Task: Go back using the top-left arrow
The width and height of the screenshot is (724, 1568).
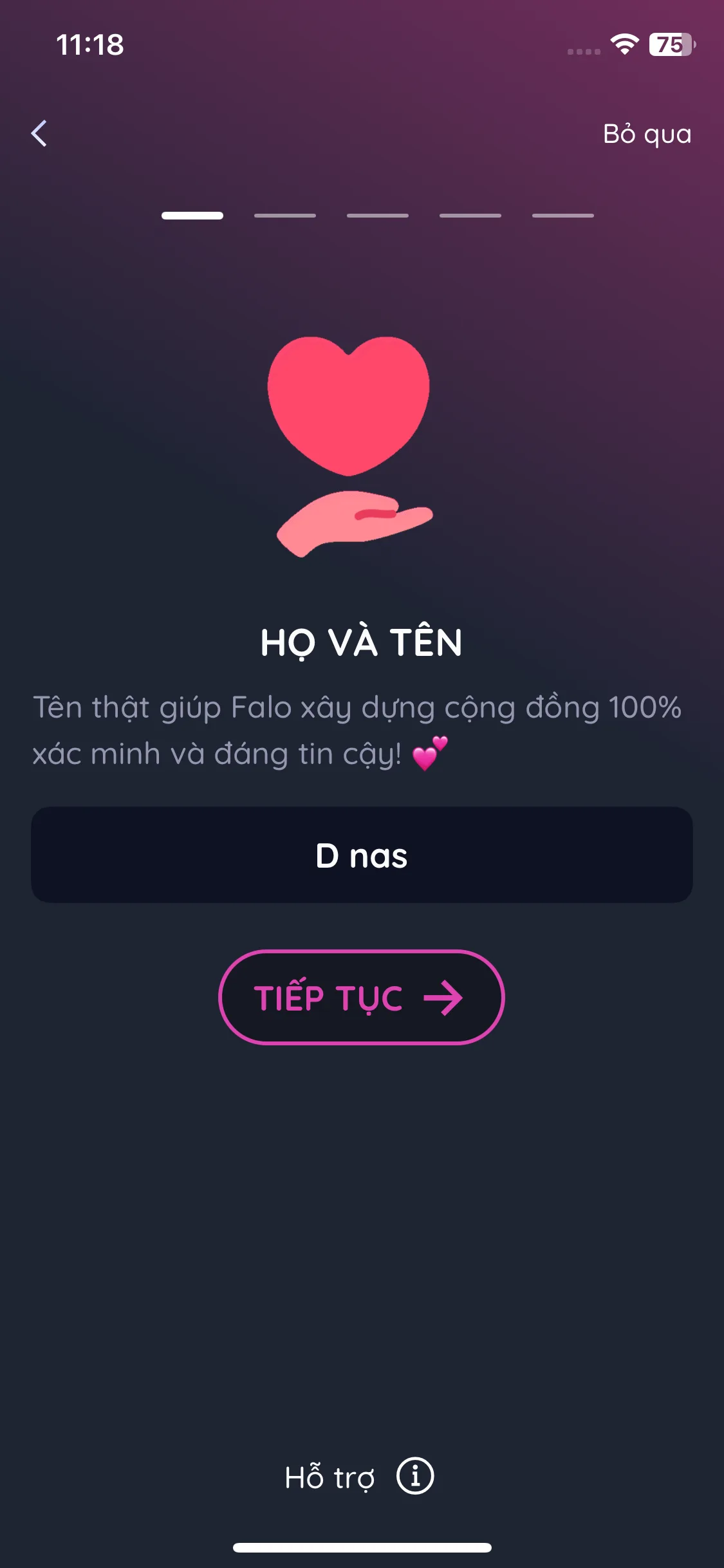Action: (x=39, y=134)
